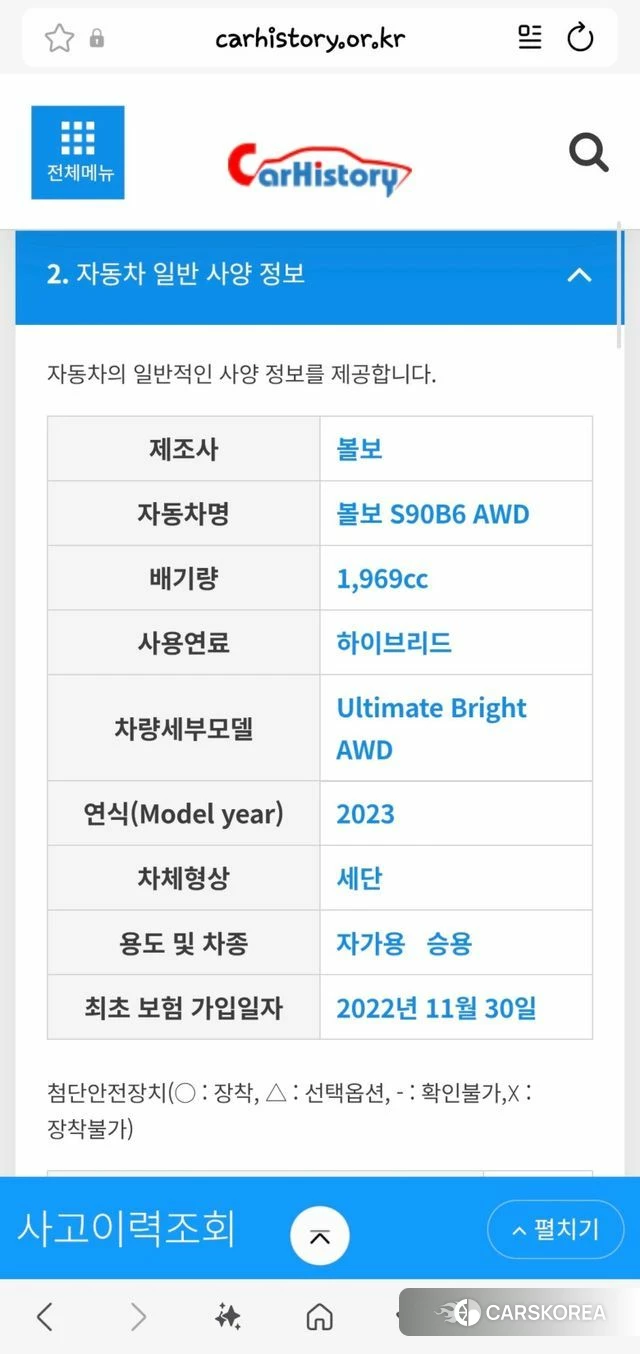The width and height of the screenshot is (640, 1354).
Task: Open reader mode from the address bar
Action: tap(530, 38)
